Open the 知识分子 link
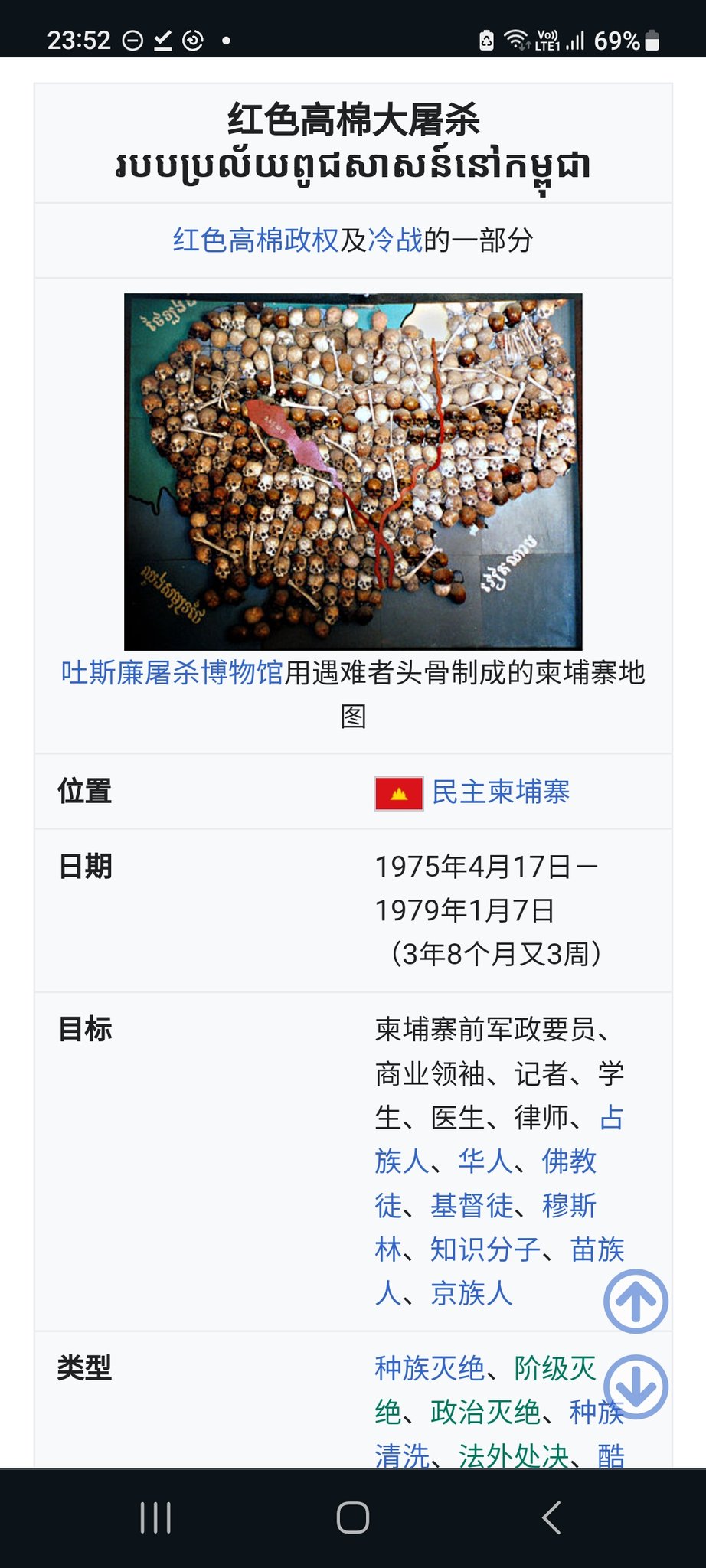 485,1249
